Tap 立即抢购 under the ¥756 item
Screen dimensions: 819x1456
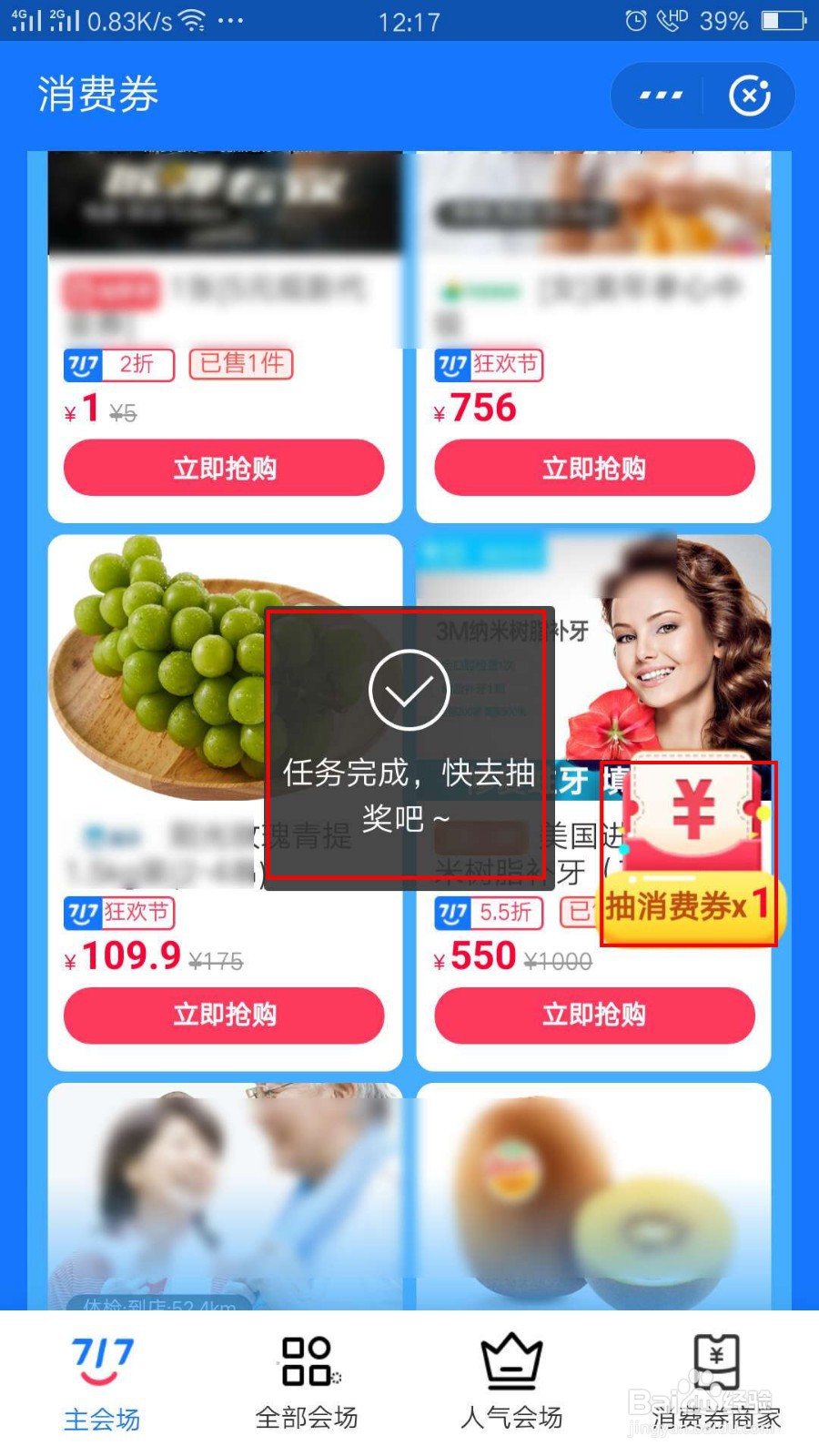coord(594,468)
